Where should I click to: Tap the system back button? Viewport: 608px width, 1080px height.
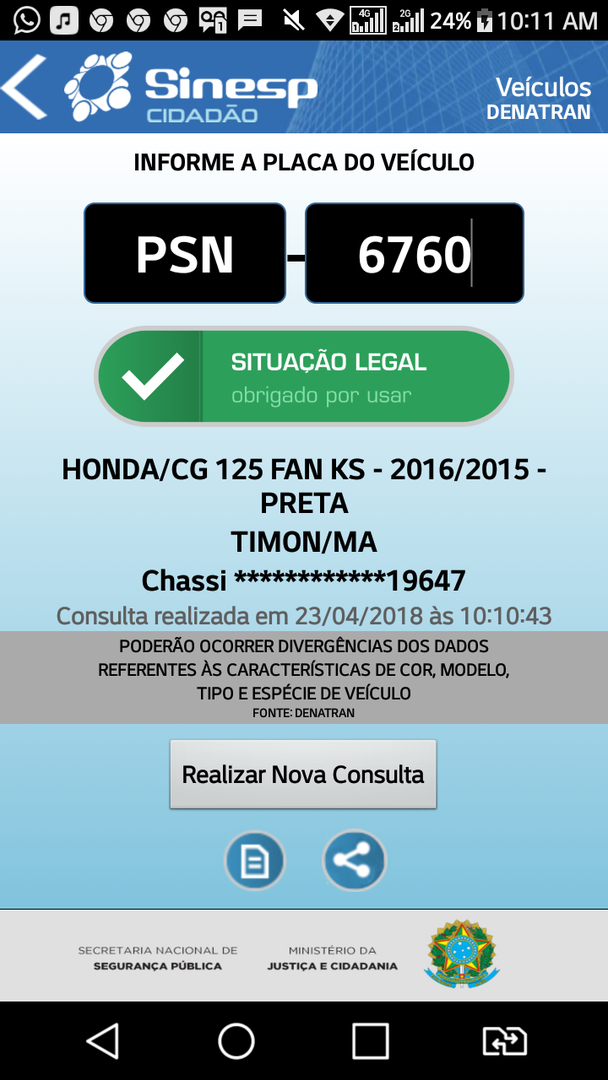(103, 1041)
